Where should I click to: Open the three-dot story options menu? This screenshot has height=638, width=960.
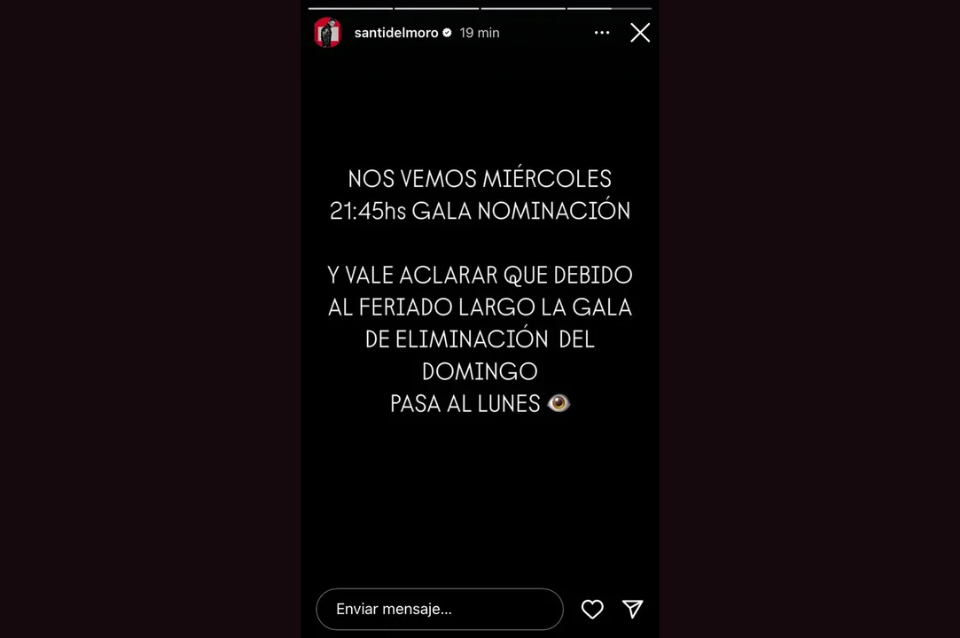(x=602, y=33)
